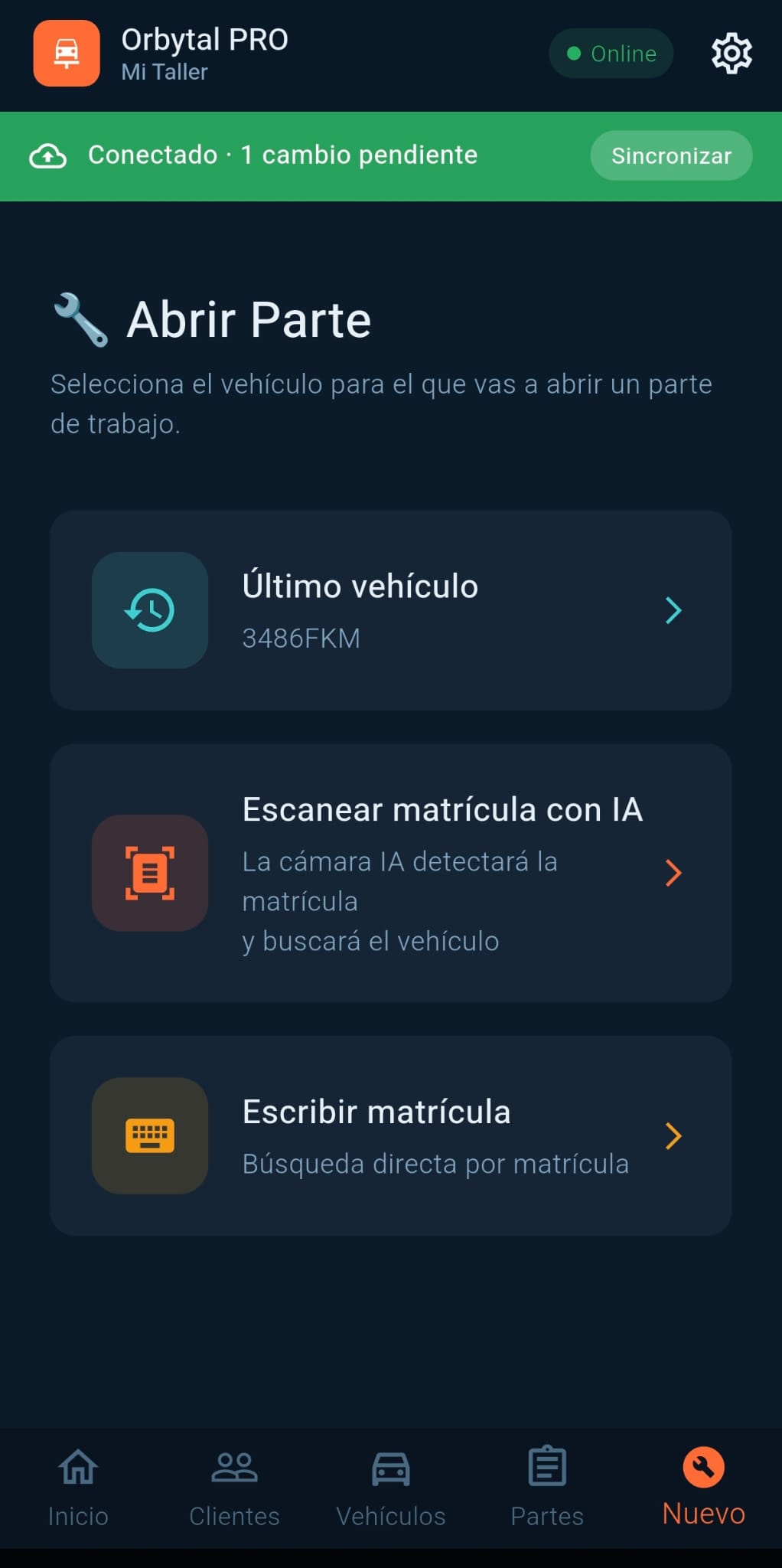The image size is (782, 1568).
Task: Click the green status dot beside Online
Action: [x=572, y=53]
